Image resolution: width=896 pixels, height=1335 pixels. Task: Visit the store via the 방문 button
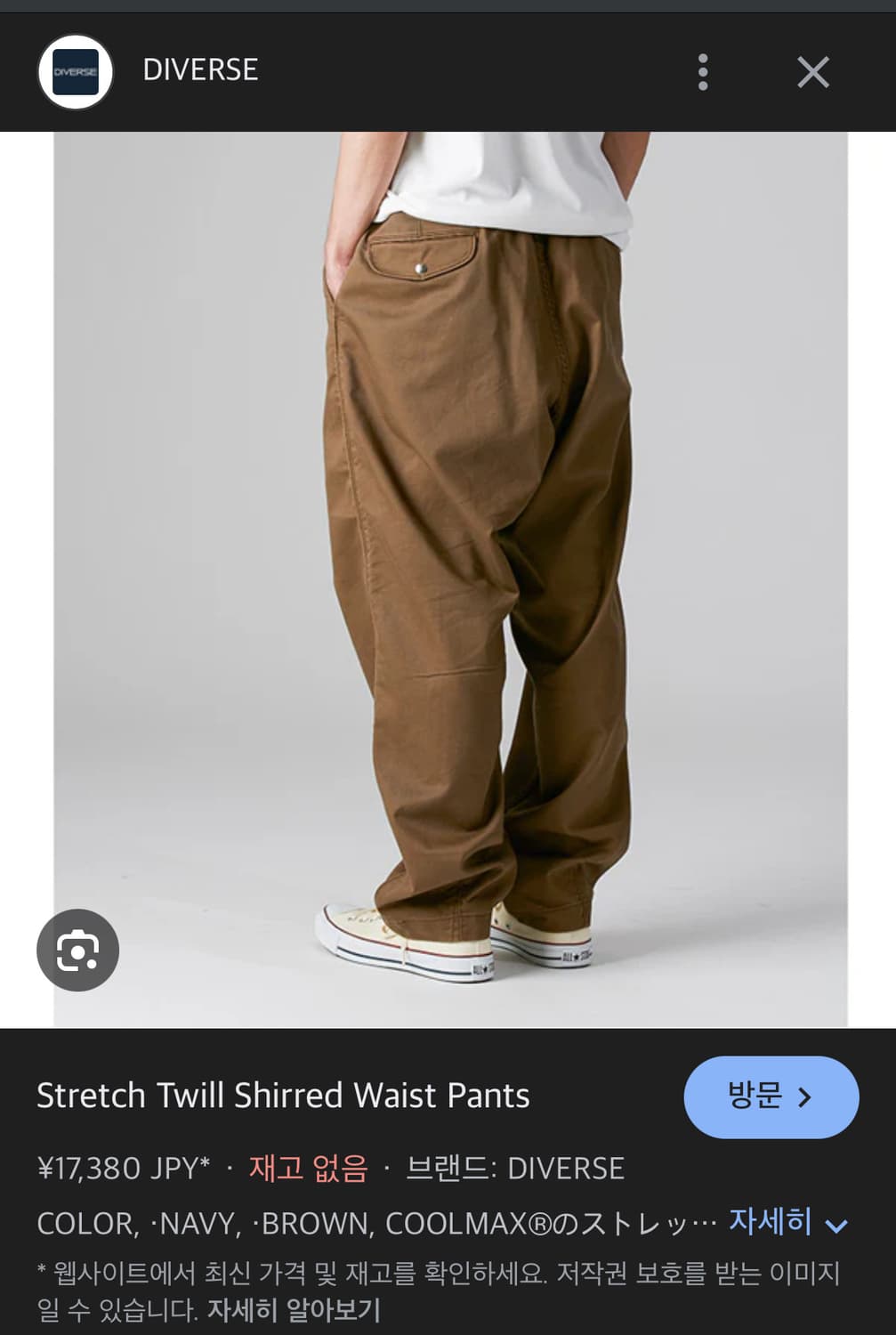[771, 1097]
